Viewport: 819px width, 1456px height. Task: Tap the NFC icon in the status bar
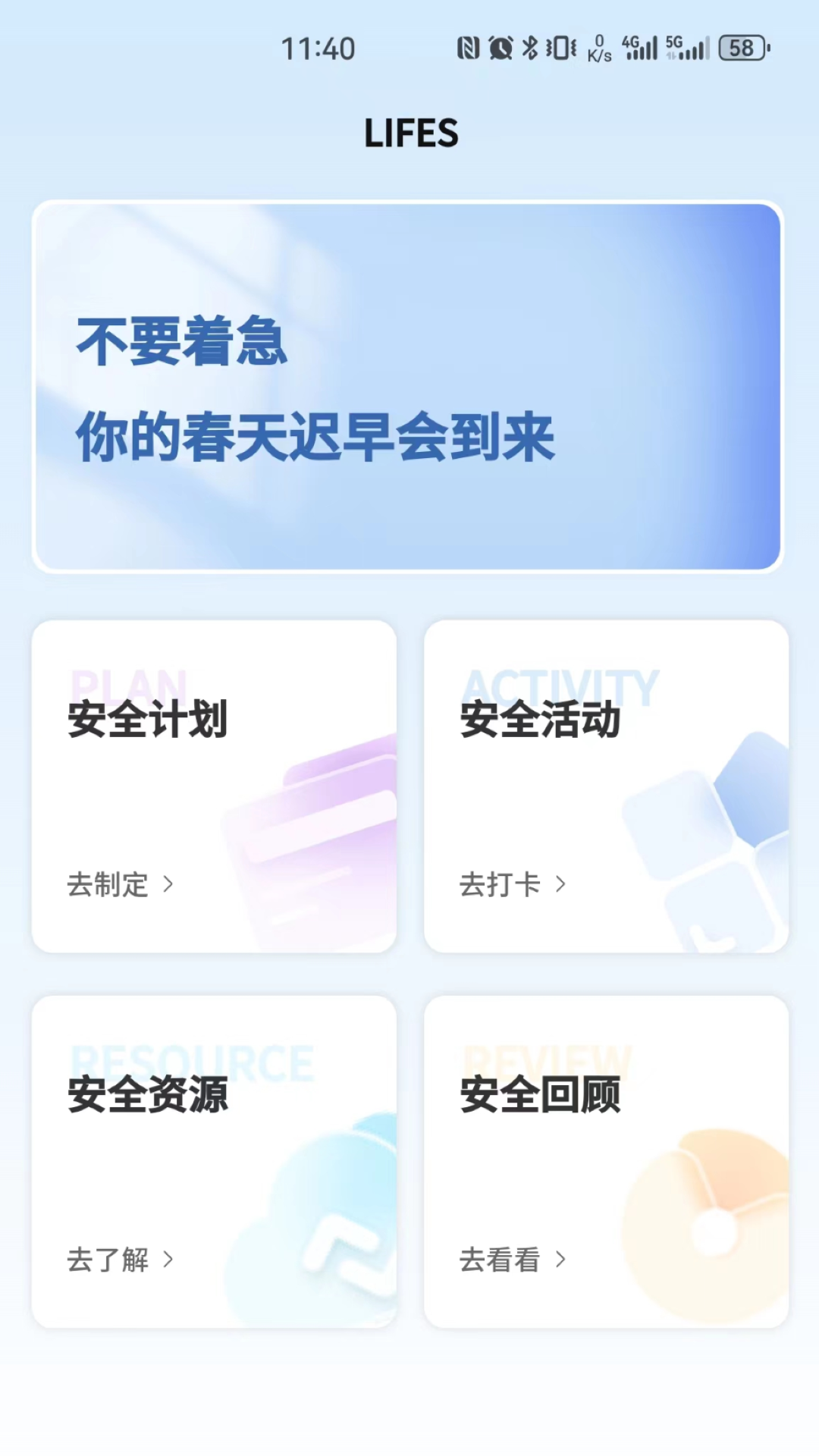pos(467,47)
